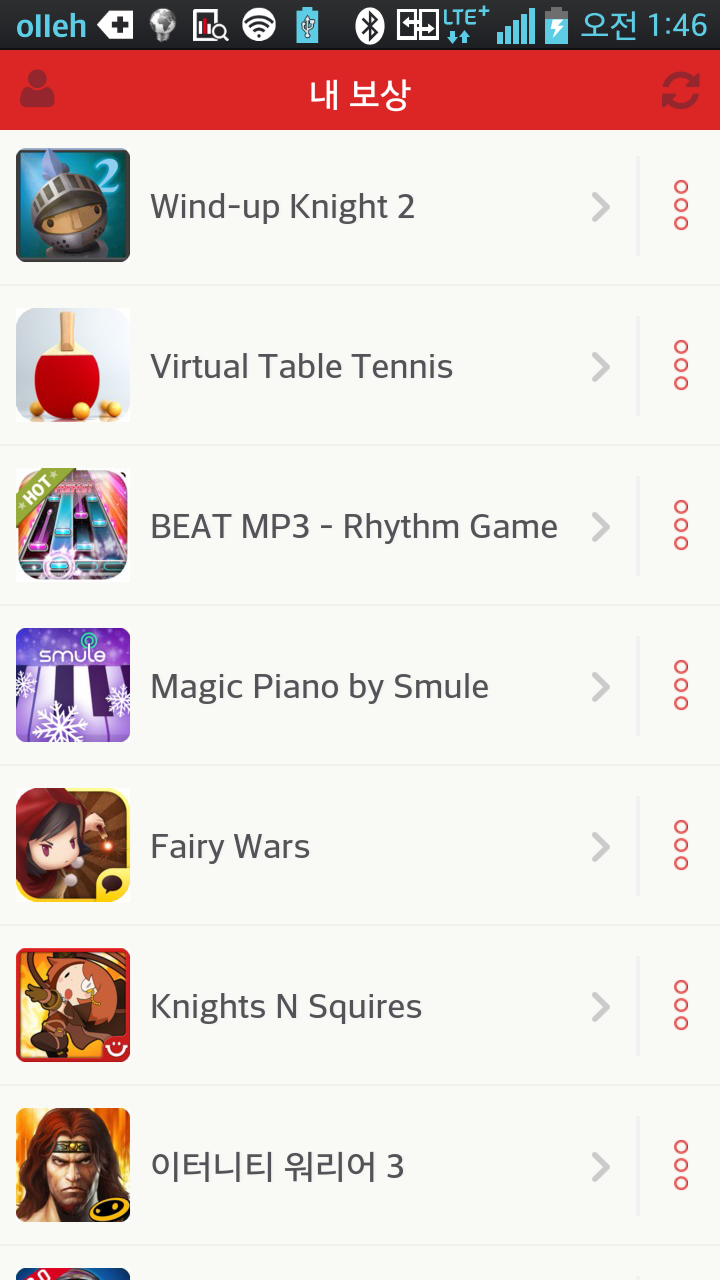The image size is (720, 1280).
Task: Tap three-dot menu beside BEAT MP3
Action: [681, 526]
